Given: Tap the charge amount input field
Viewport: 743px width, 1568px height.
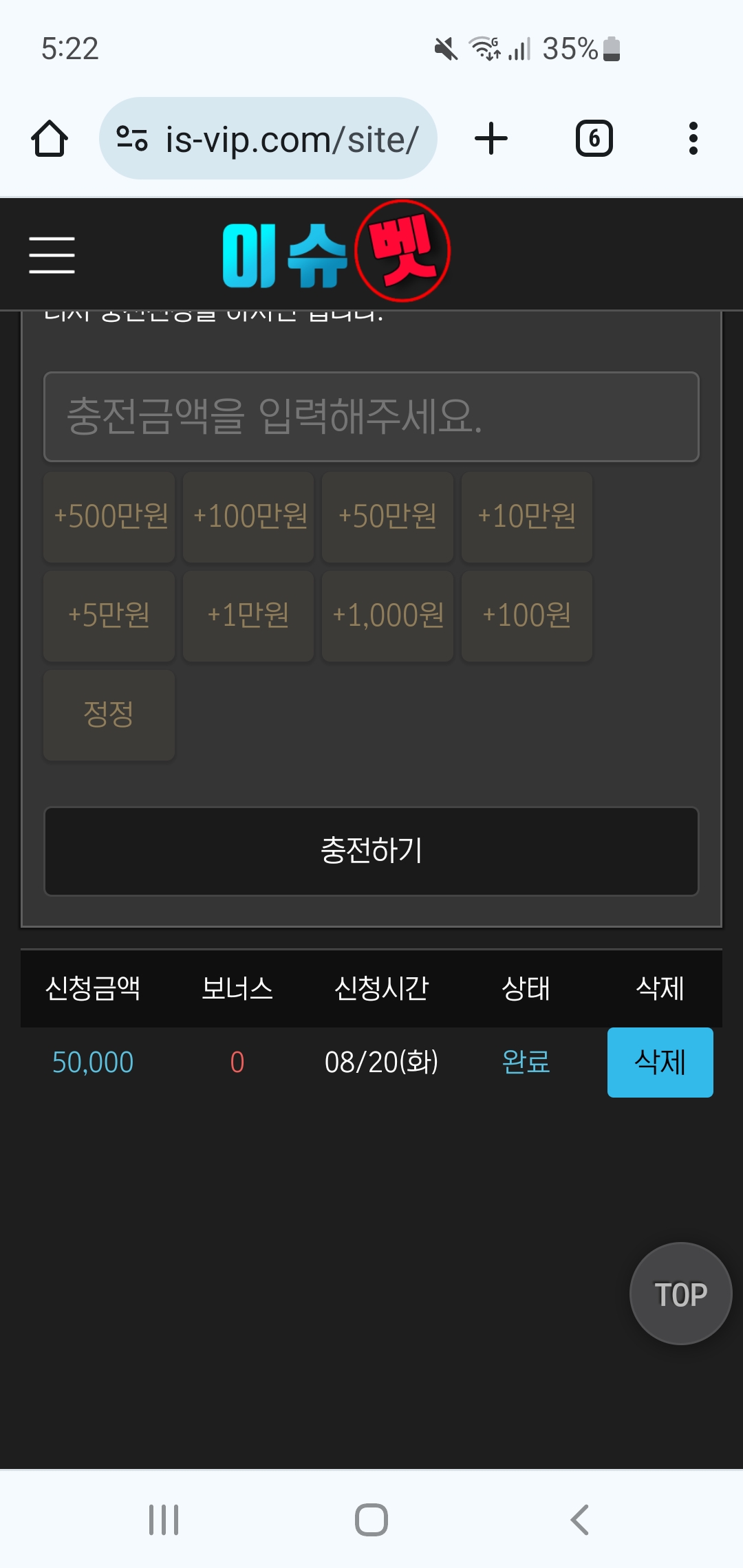Looking at the screenshot, I should pyautogui.click(x=371, y=417).
